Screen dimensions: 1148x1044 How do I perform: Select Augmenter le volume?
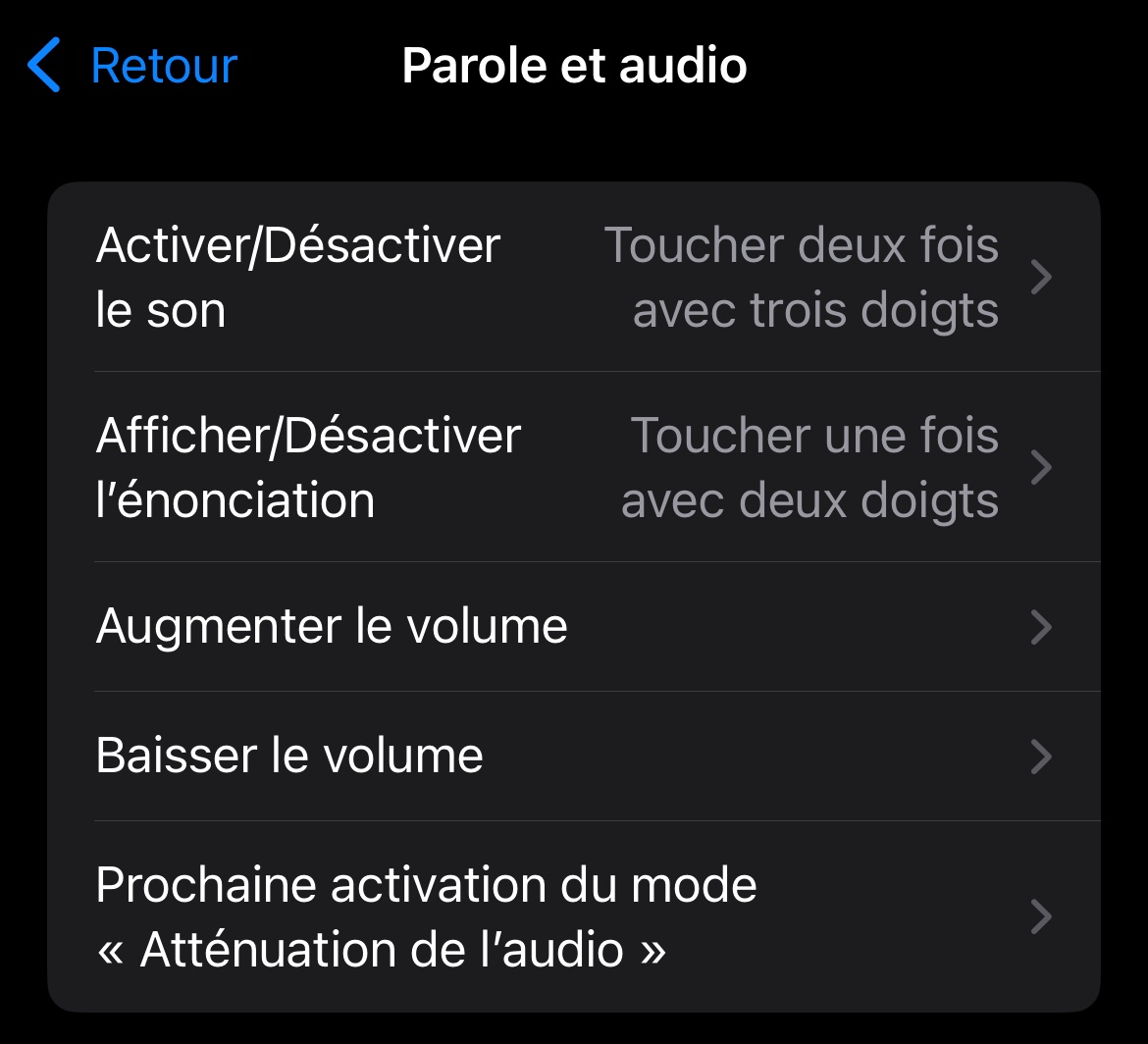click(x=573, y=627)
